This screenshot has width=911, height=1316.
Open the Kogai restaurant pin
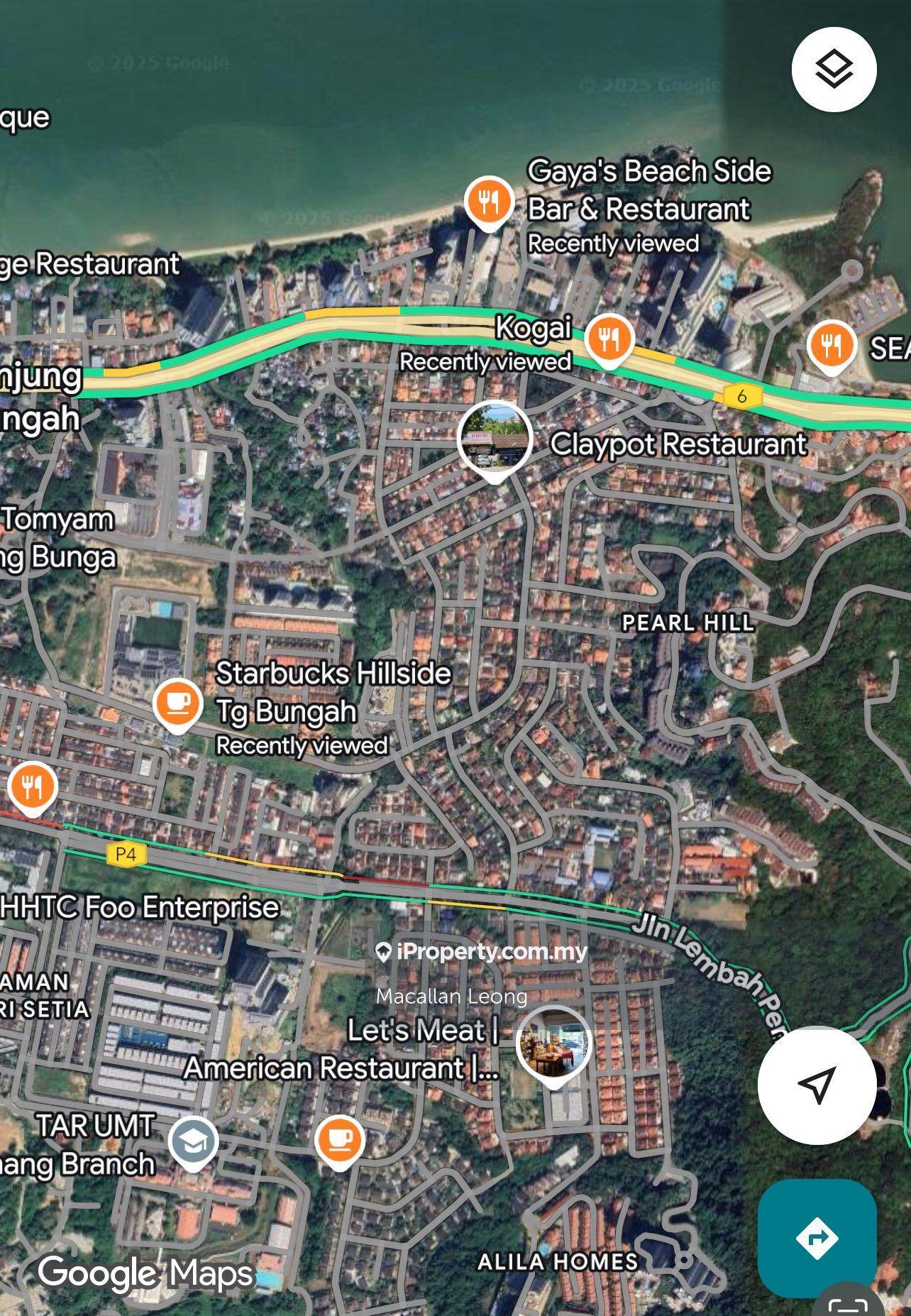point(609,340)
